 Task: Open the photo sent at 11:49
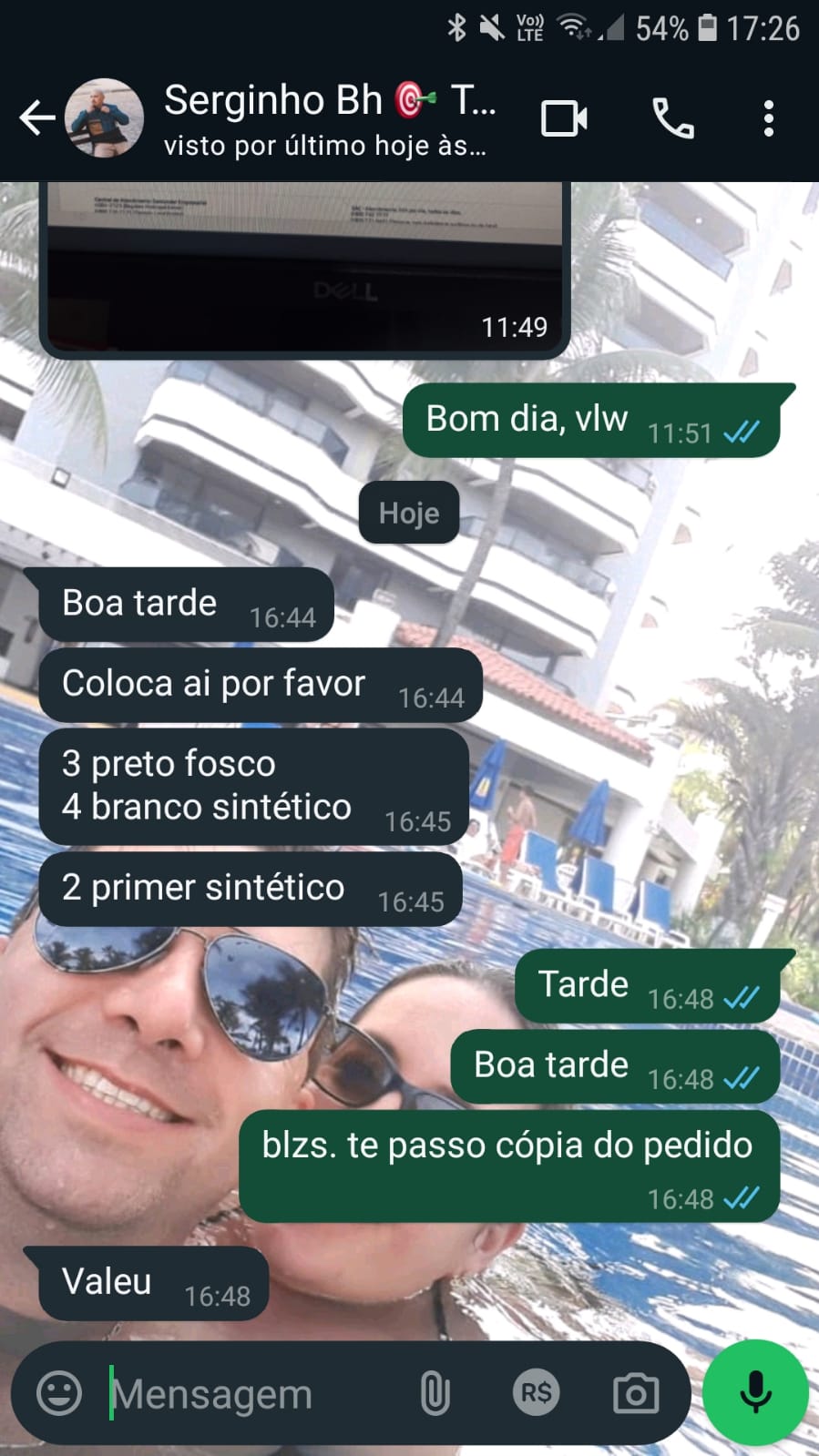(304, 265)
